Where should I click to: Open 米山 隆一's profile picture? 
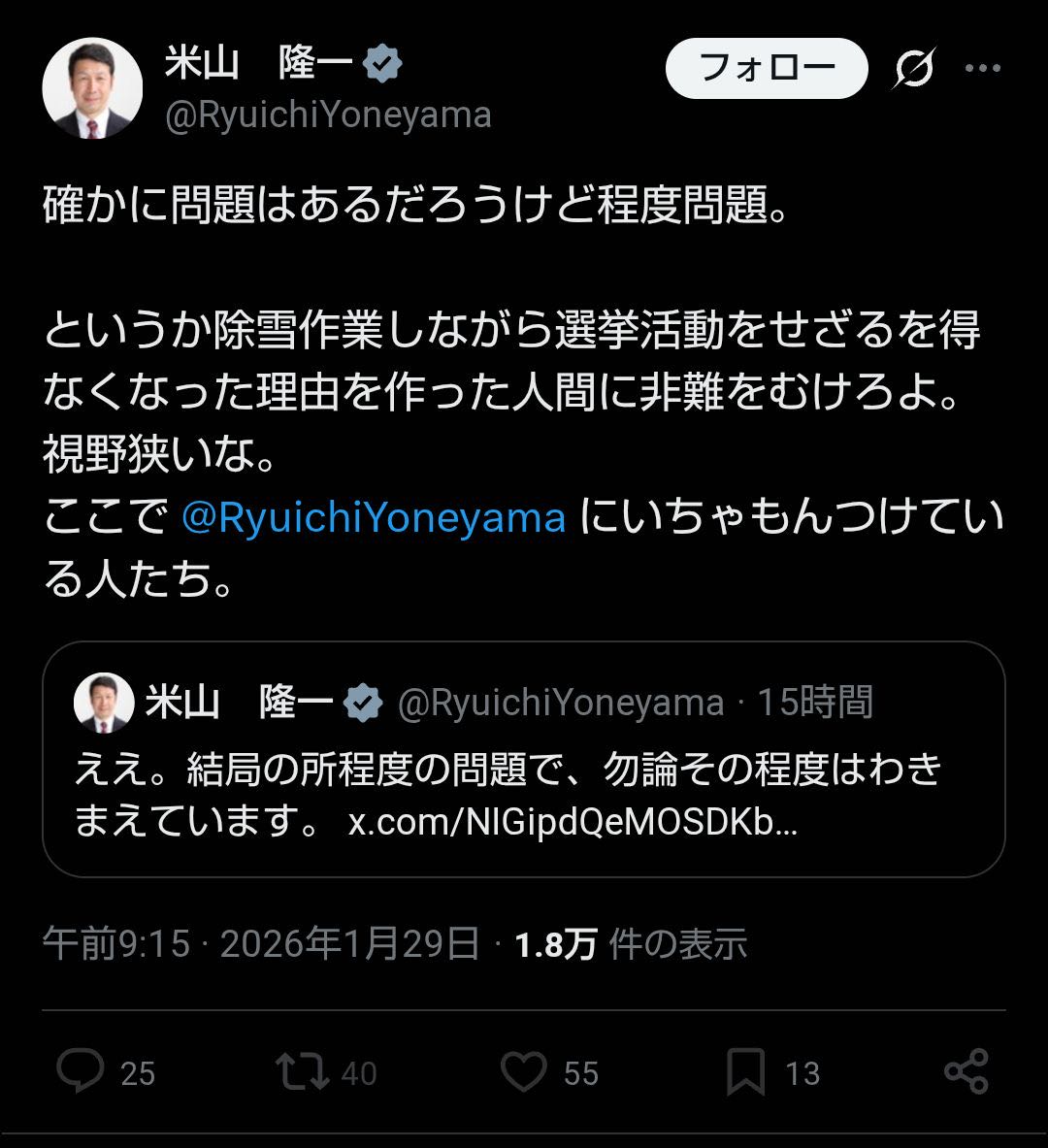(92, 88)
